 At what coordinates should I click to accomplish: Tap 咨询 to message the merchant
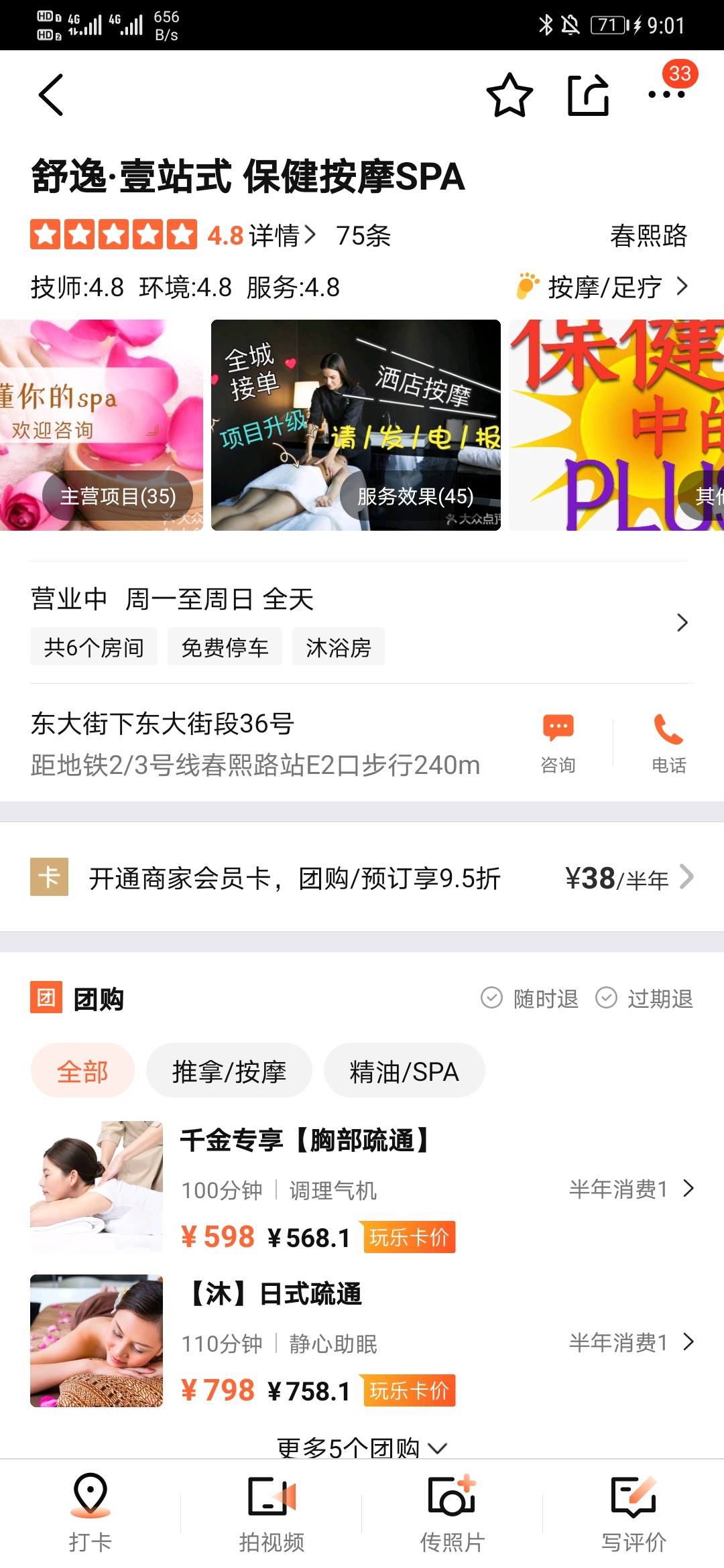point(558,743)
